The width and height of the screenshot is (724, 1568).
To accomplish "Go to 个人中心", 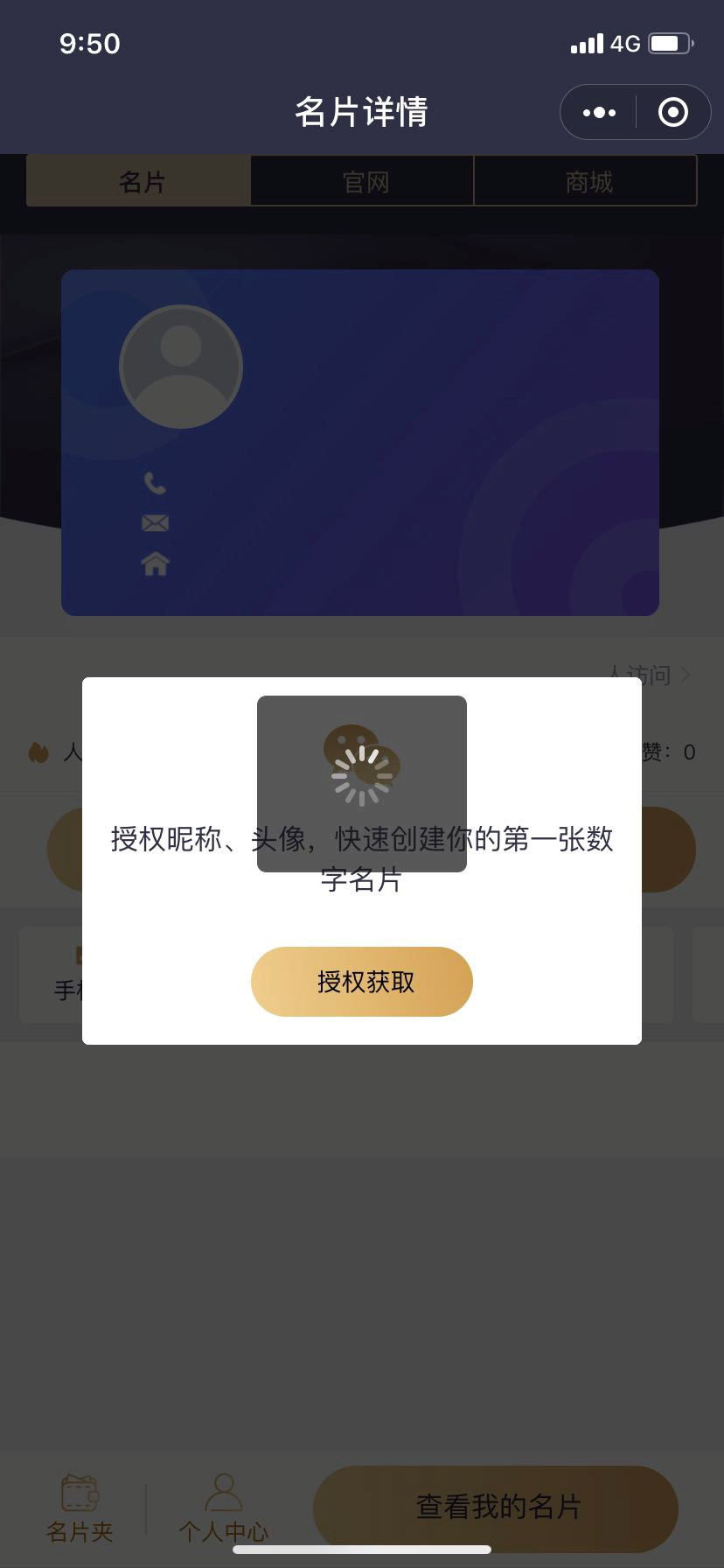I will [x=224, y=1508].
